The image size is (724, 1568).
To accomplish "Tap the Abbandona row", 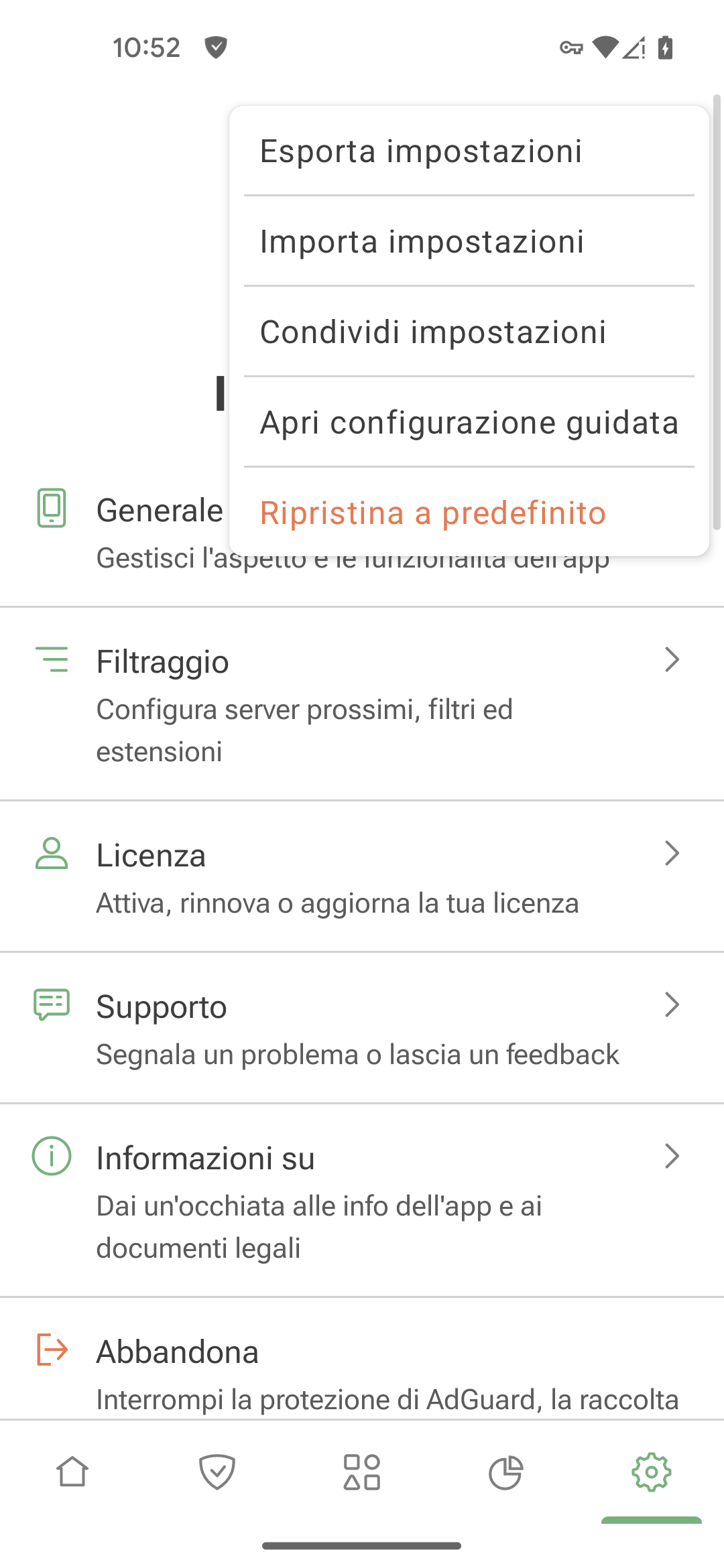I will point(362,1367).
